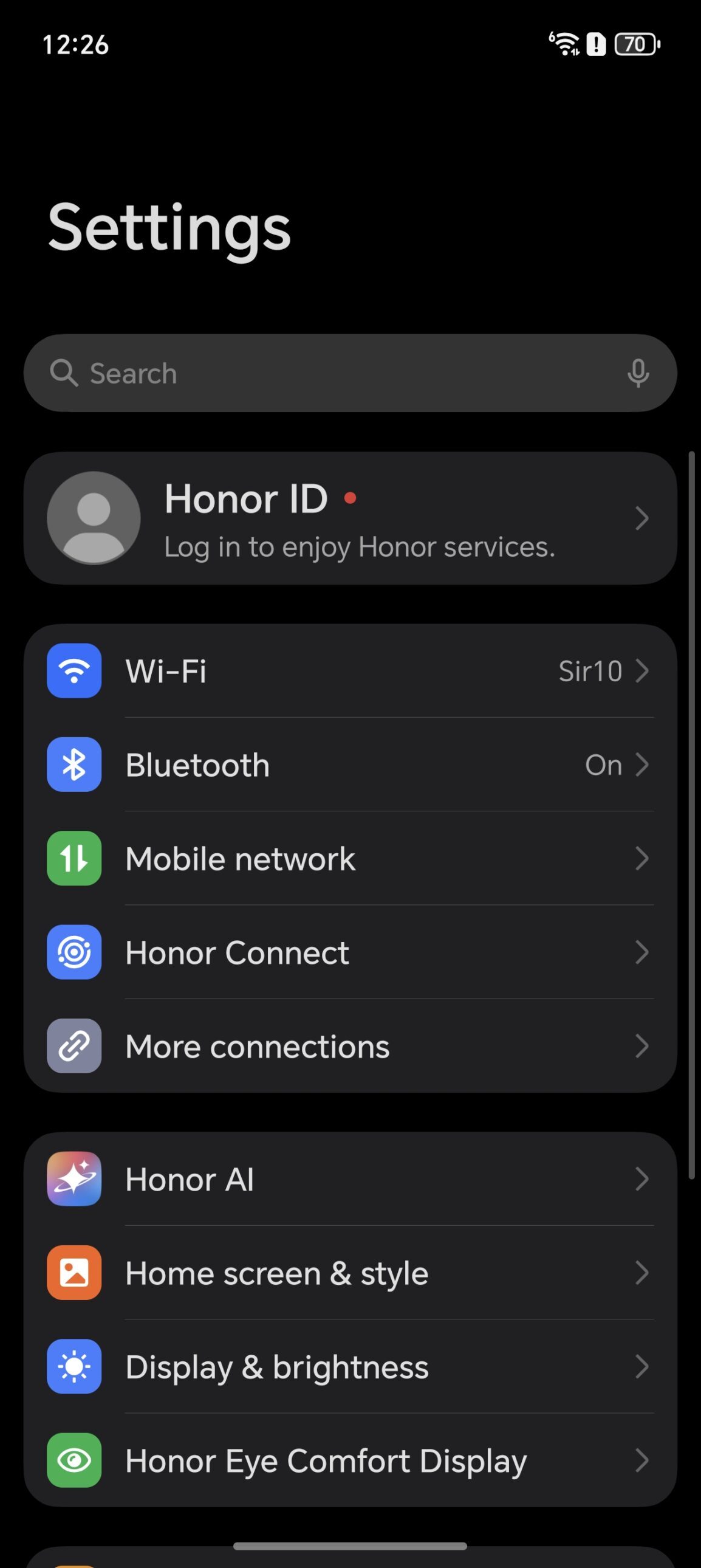Open Wi-Fi settings
The height and width of the screenshot is (1568, 701).
click(x=350, y=671)
